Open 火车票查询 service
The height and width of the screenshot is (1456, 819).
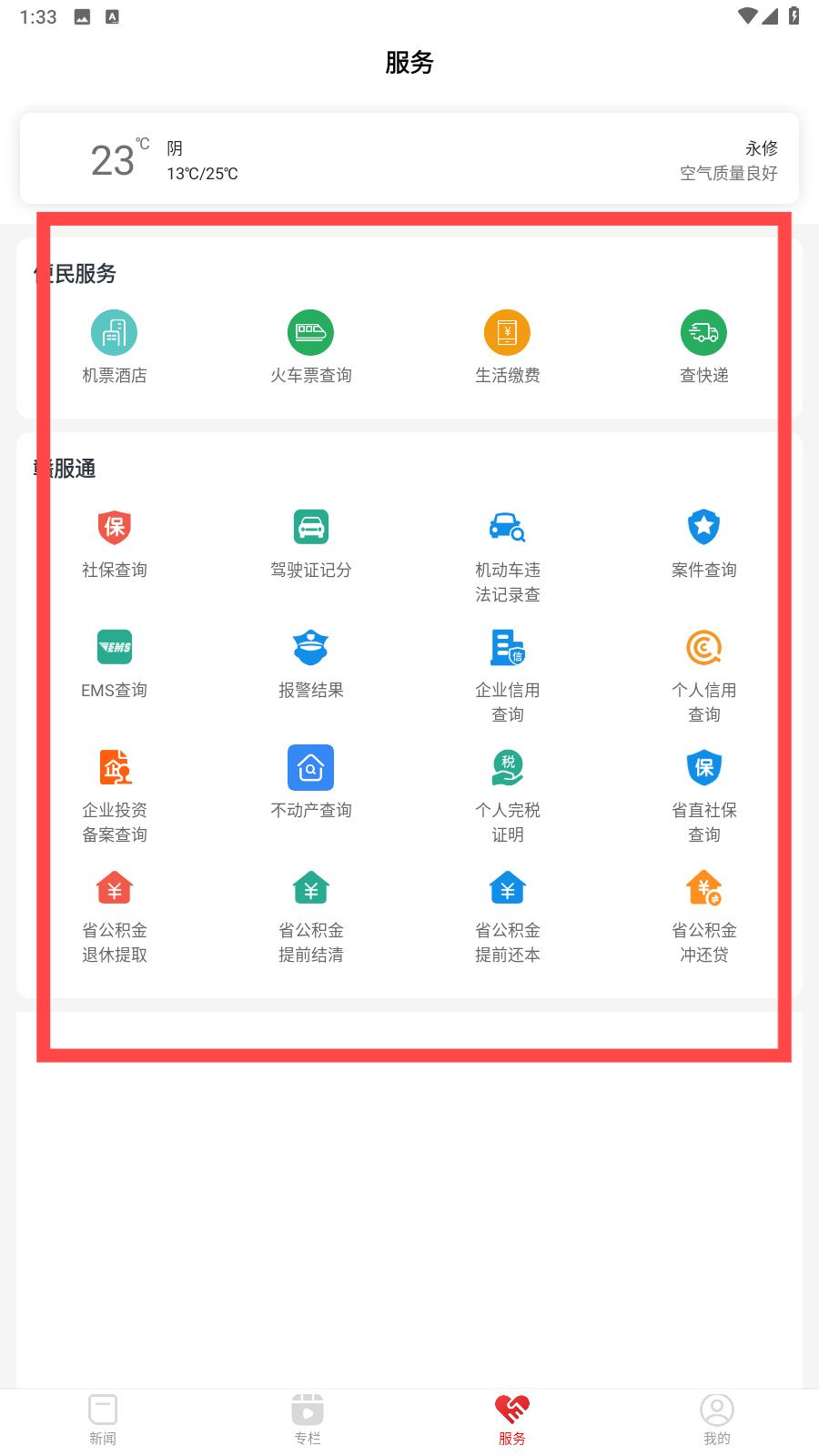coord(310,347)
